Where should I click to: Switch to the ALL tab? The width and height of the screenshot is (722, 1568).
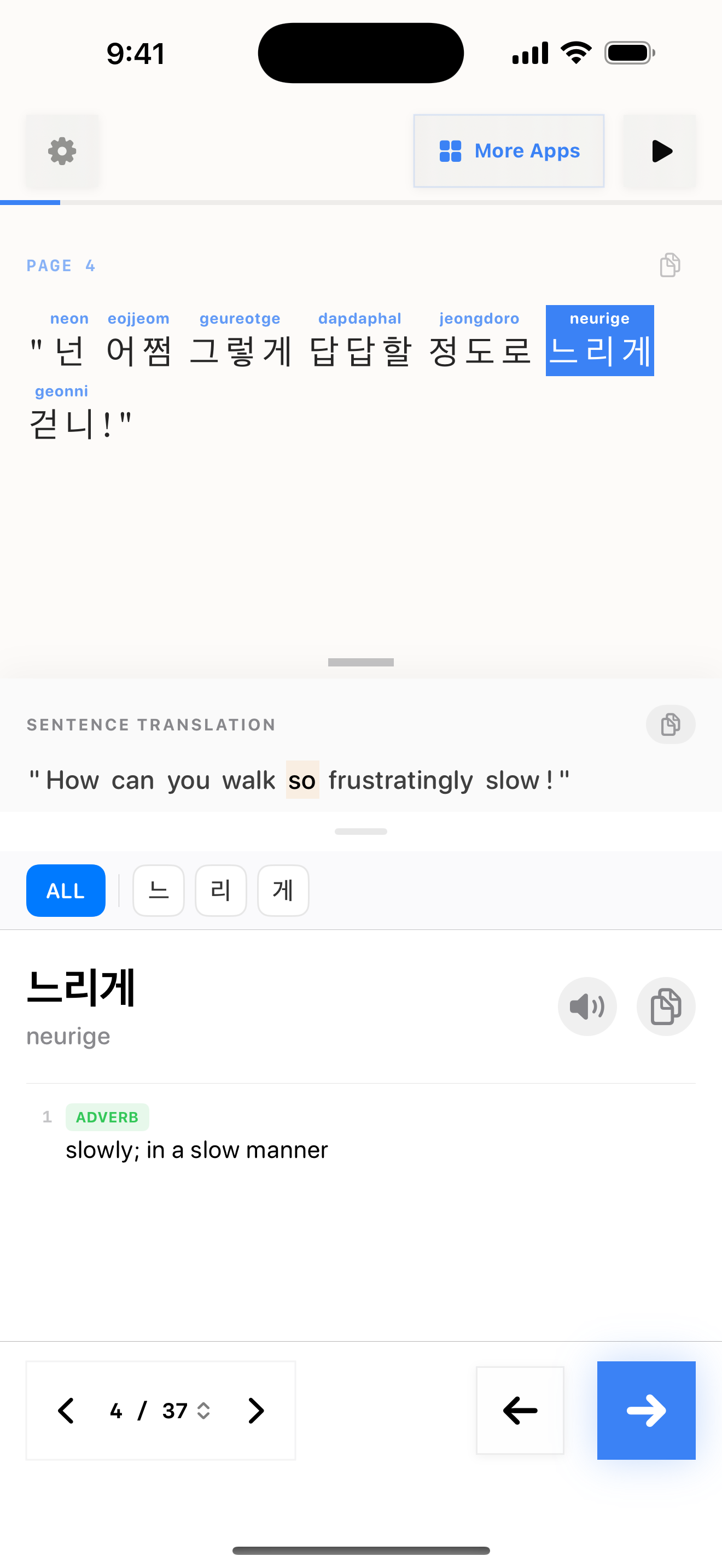click(x=66, y=891)
